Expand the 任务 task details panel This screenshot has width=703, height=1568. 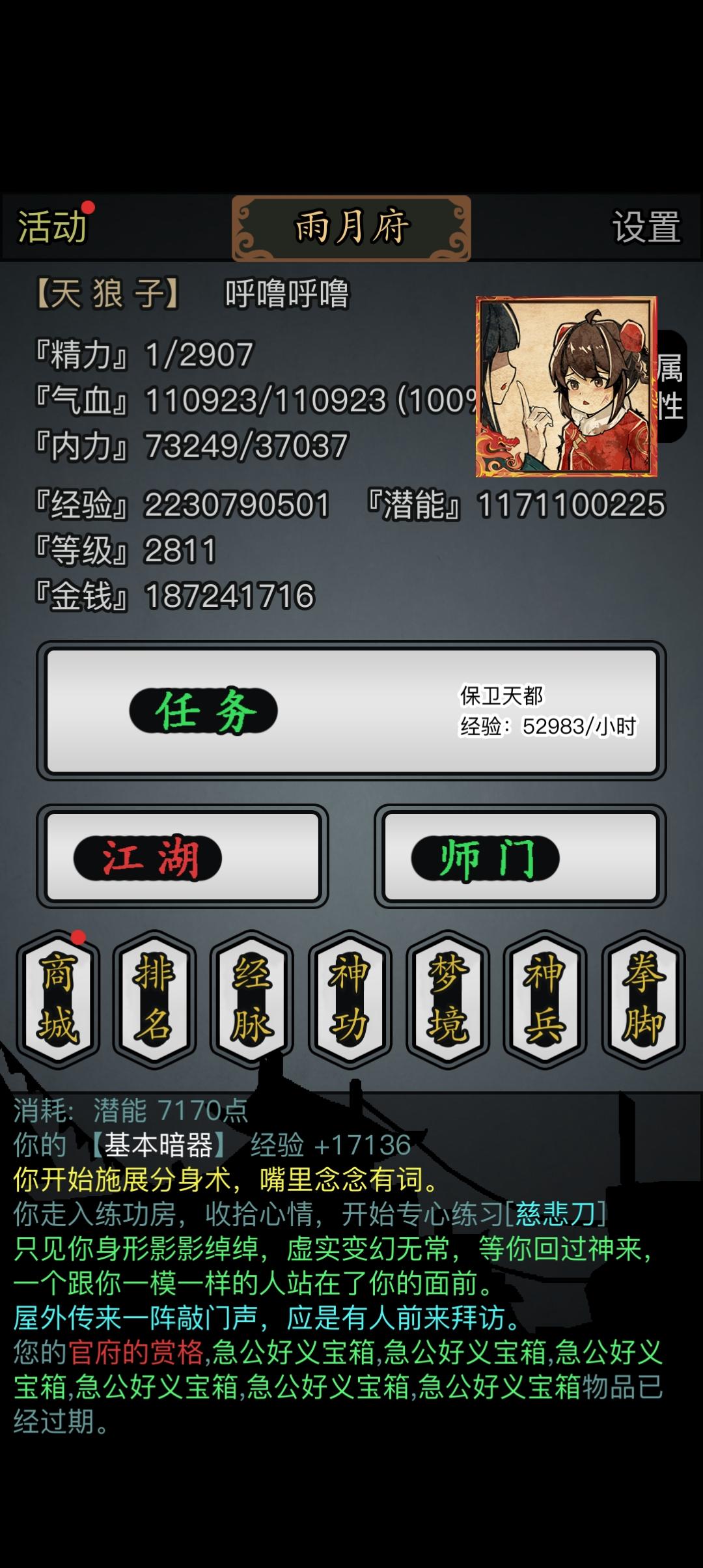pyautogui.click(x=547, y=716)
